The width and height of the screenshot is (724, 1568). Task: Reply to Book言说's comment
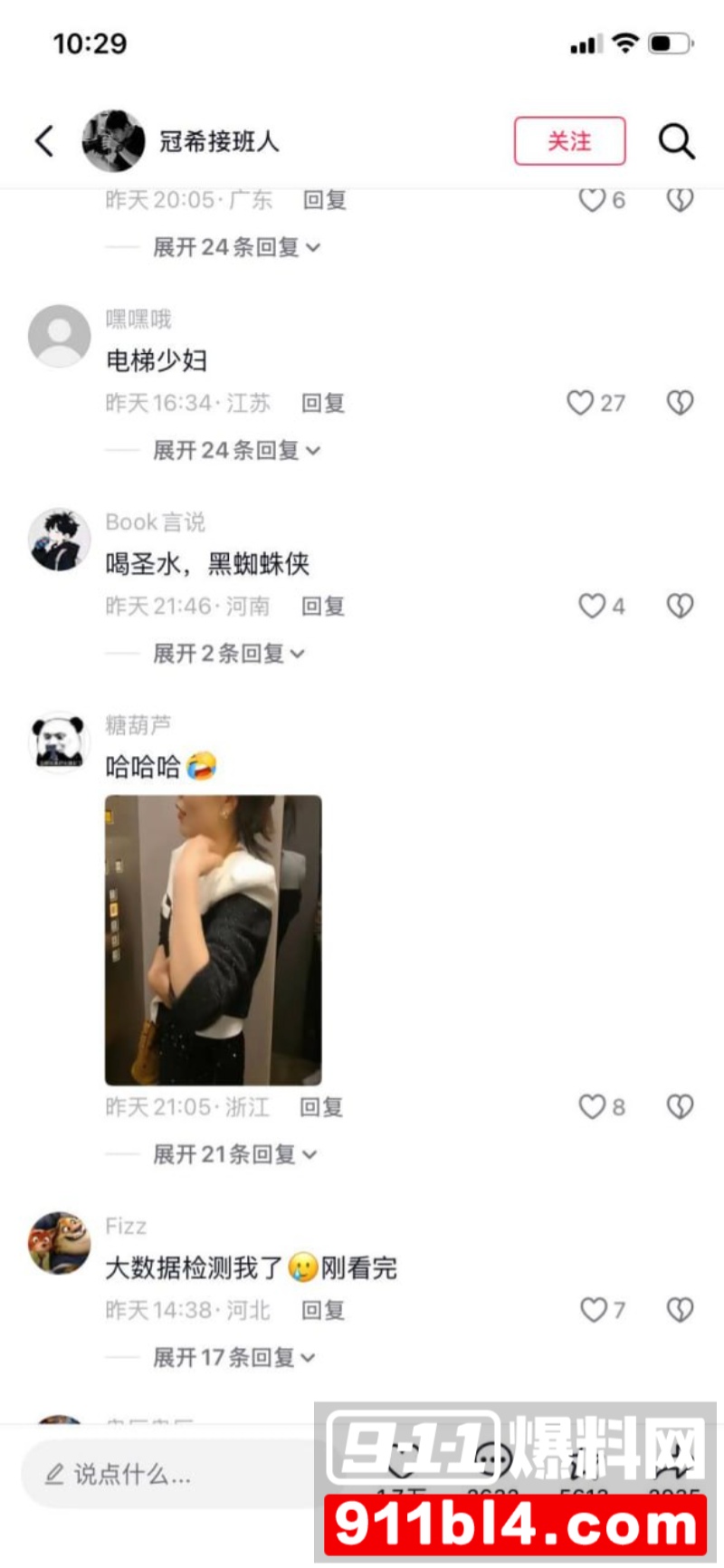coord(323,606)
